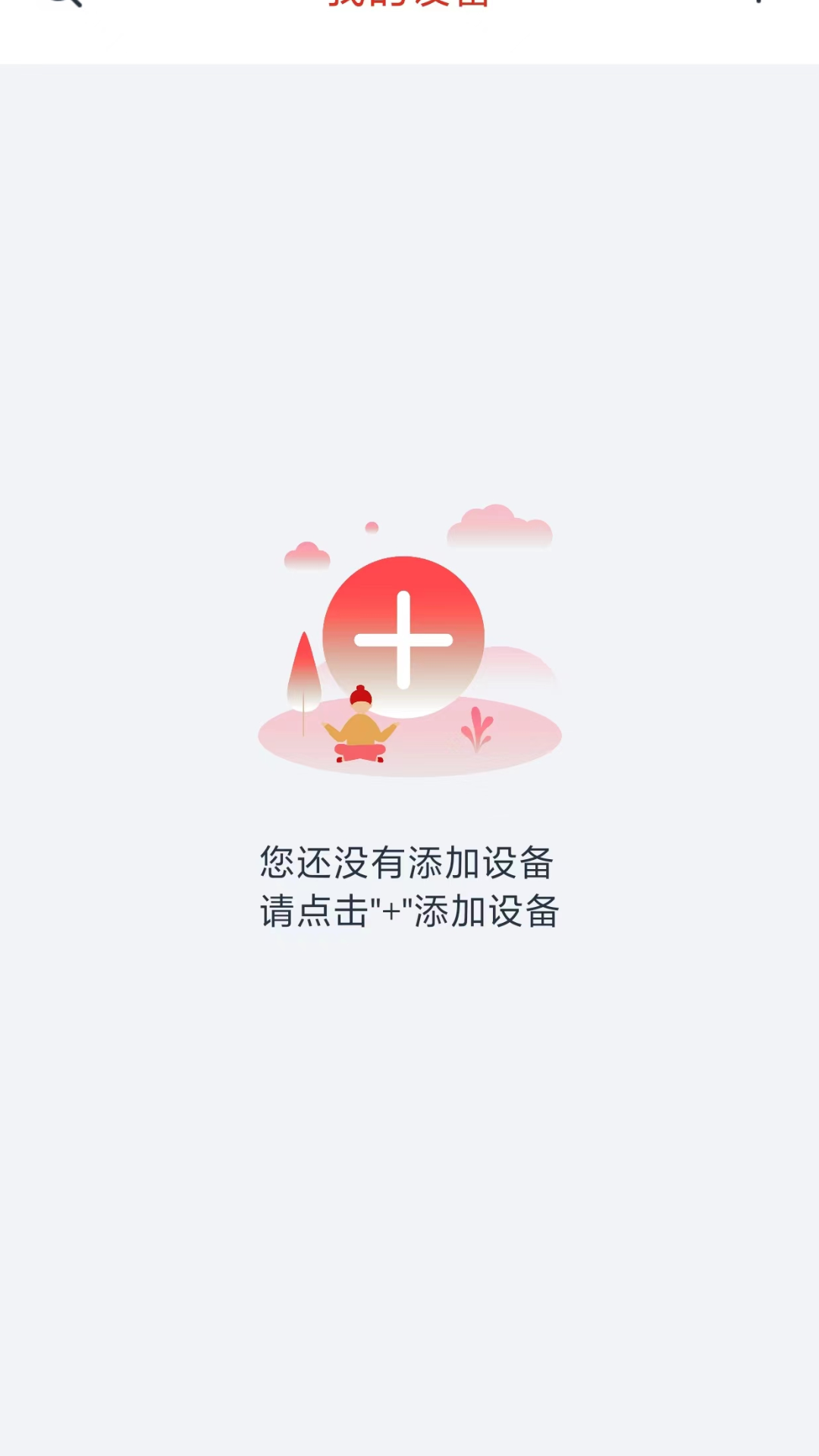Viewport: 819px width, 1456px height.
Task: Tap the pink cloud above the plus circle
Action: pos(500,523)
